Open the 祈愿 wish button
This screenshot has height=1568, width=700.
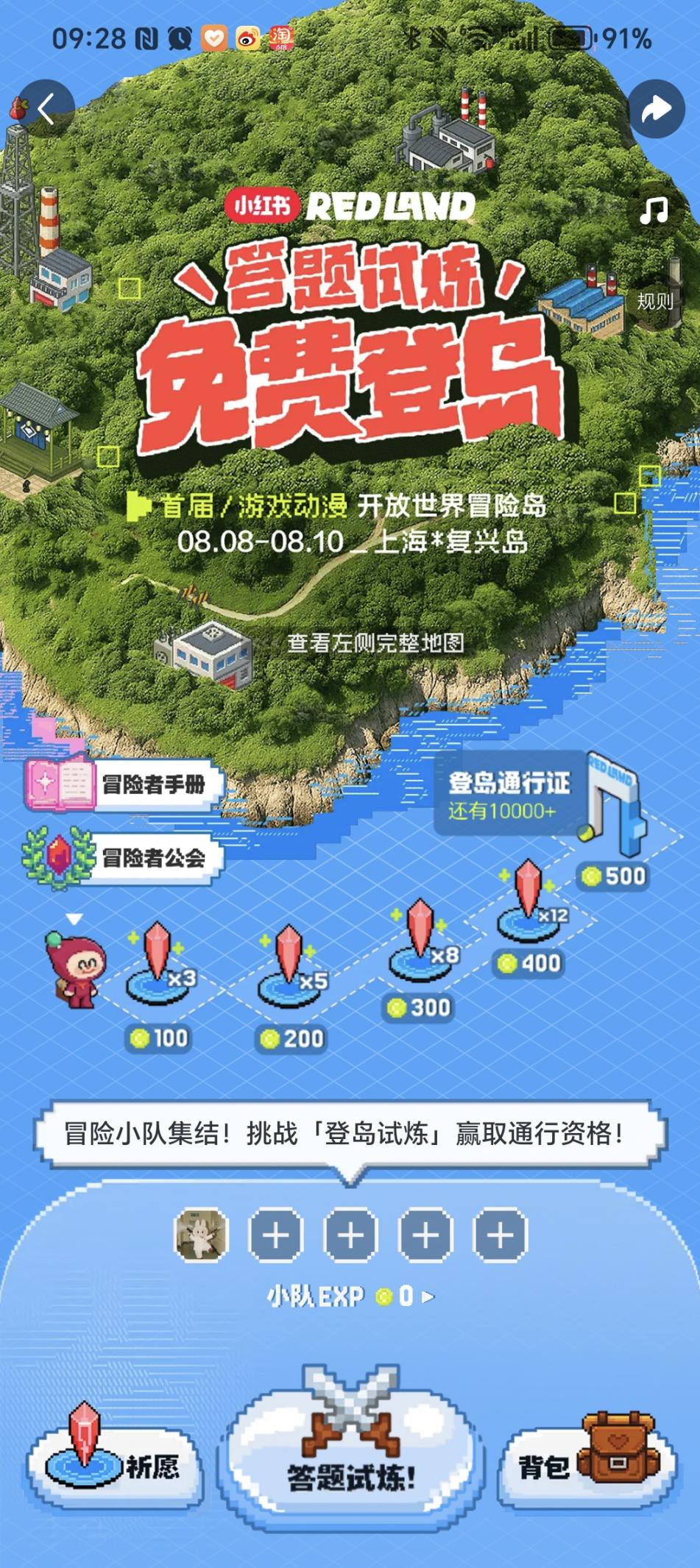(x=114, y=1466)
